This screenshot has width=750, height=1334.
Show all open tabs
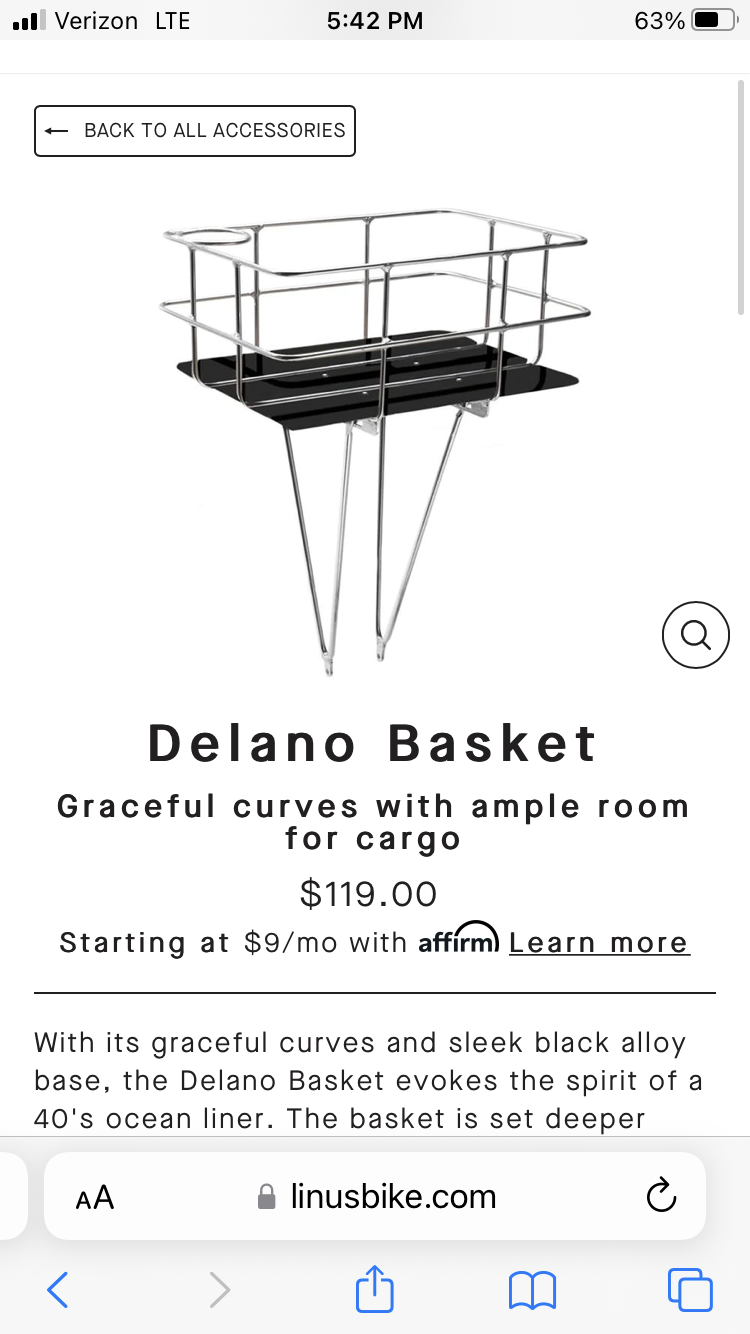tap(690, 1290)
